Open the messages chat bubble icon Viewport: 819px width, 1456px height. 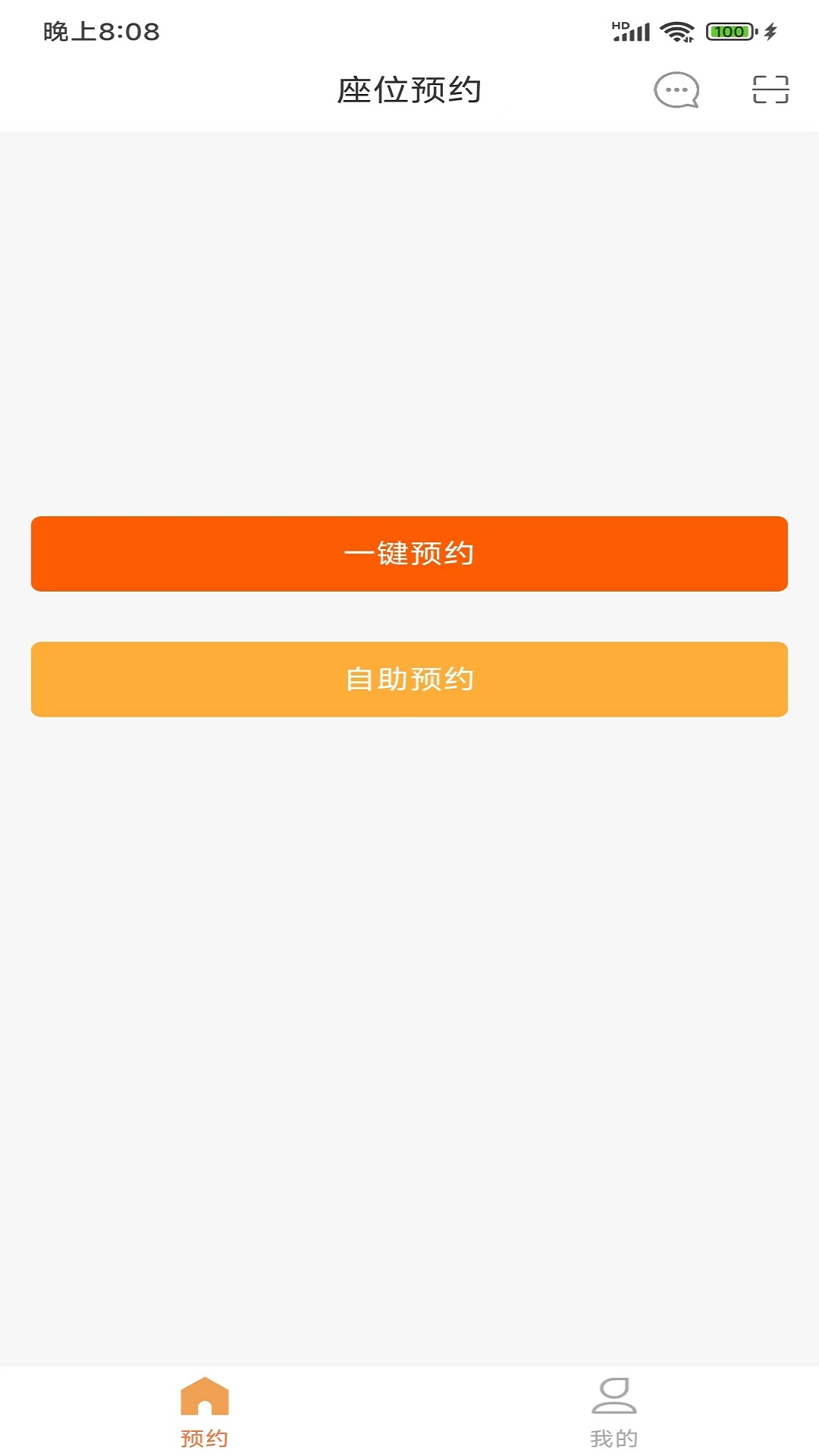click(676, 90)
